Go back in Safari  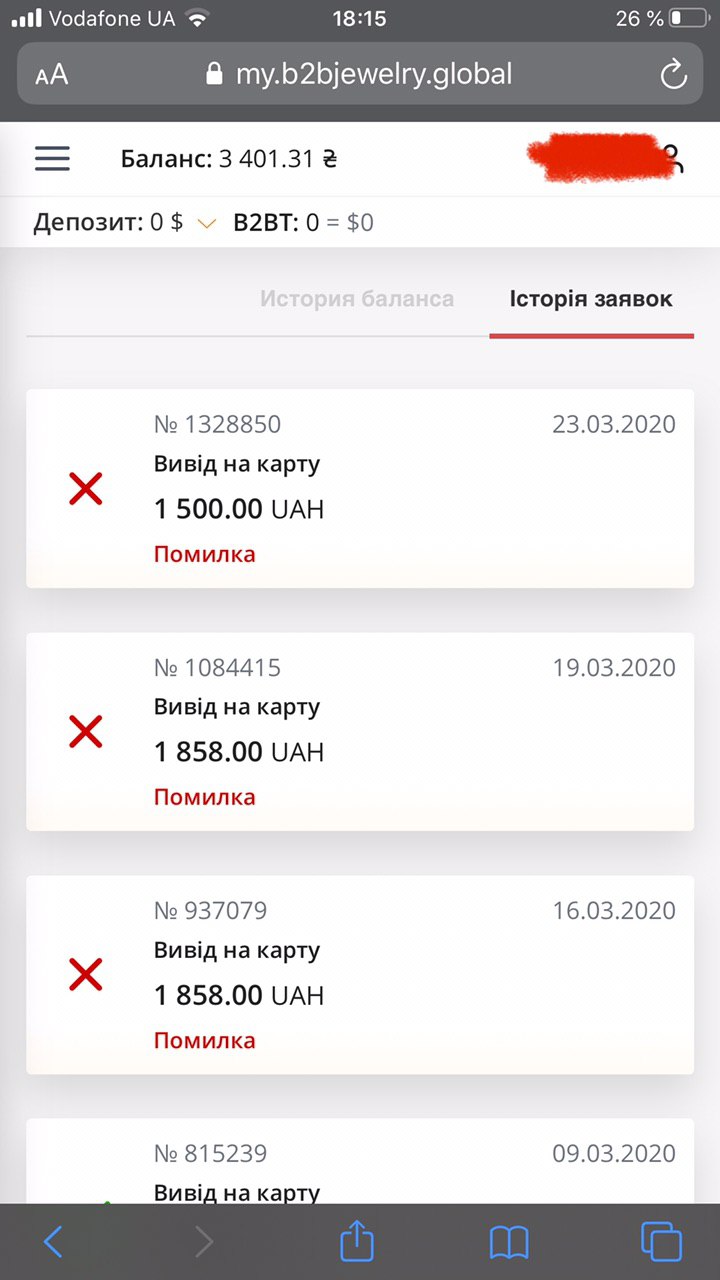(53, 1242)
